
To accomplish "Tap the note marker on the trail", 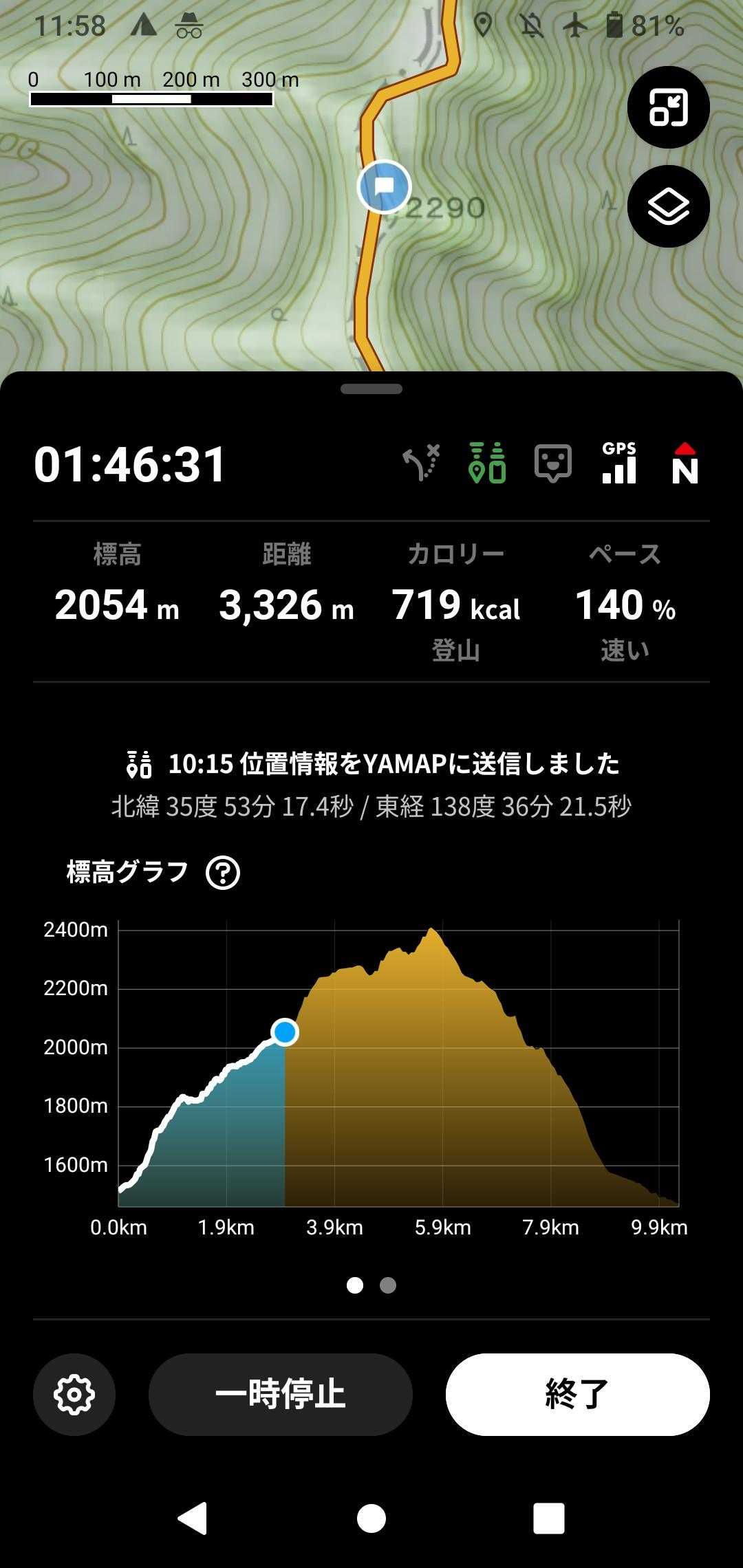I will (384, 186).
